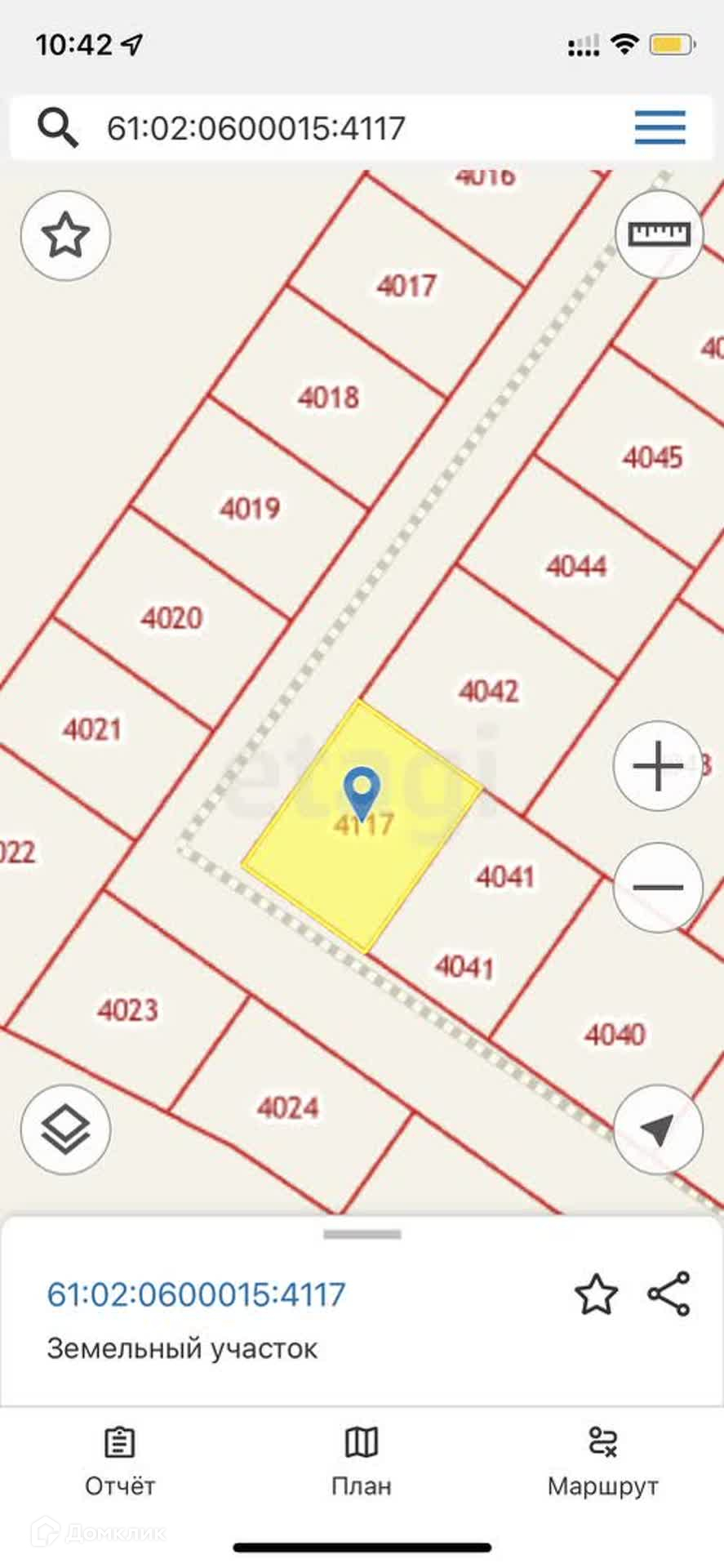
Task: Edit the cadastral number search field
Action: [326, 128]
